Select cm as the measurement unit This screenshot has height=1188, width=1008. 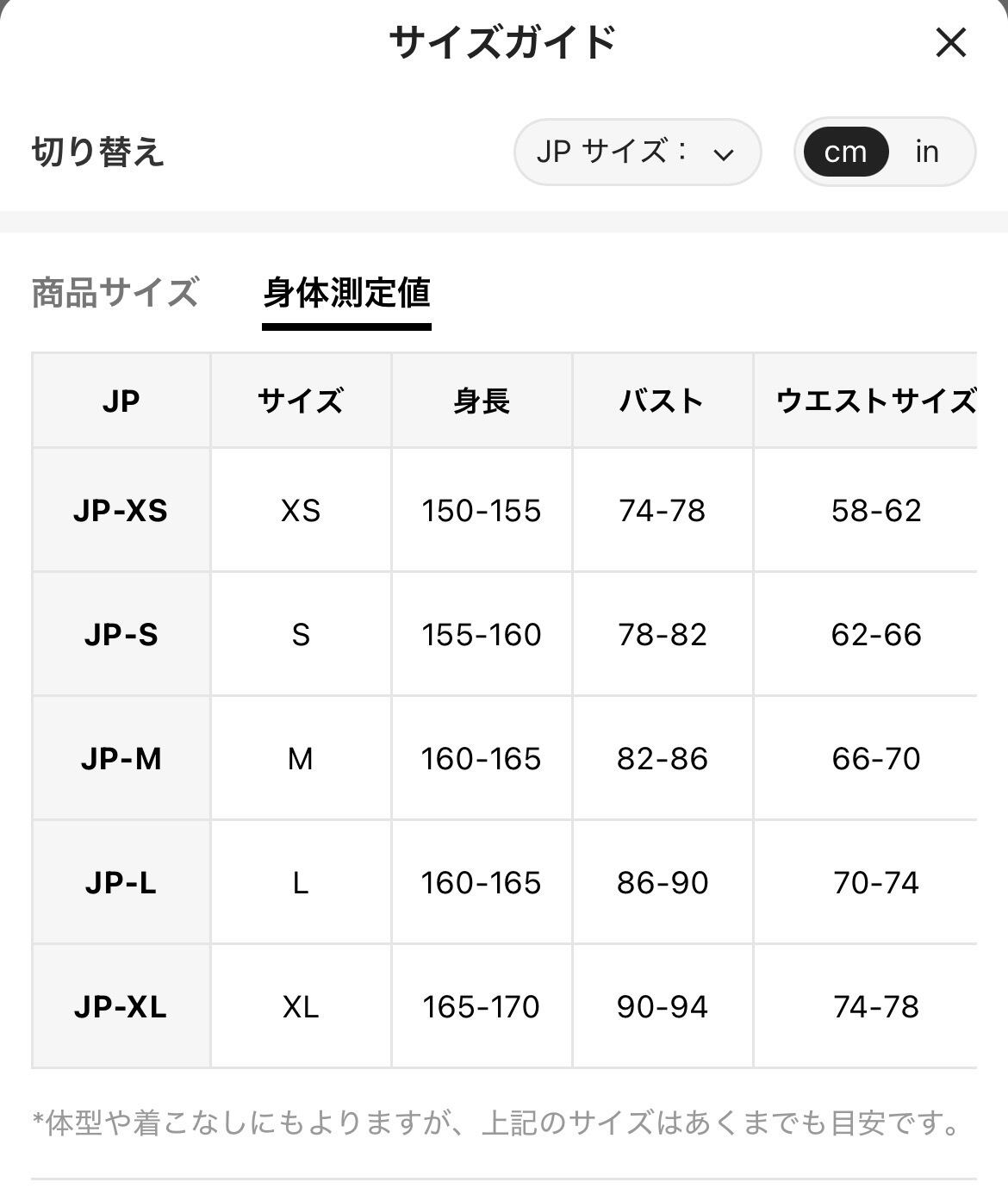pyautogui.click(x=845, y=152)
